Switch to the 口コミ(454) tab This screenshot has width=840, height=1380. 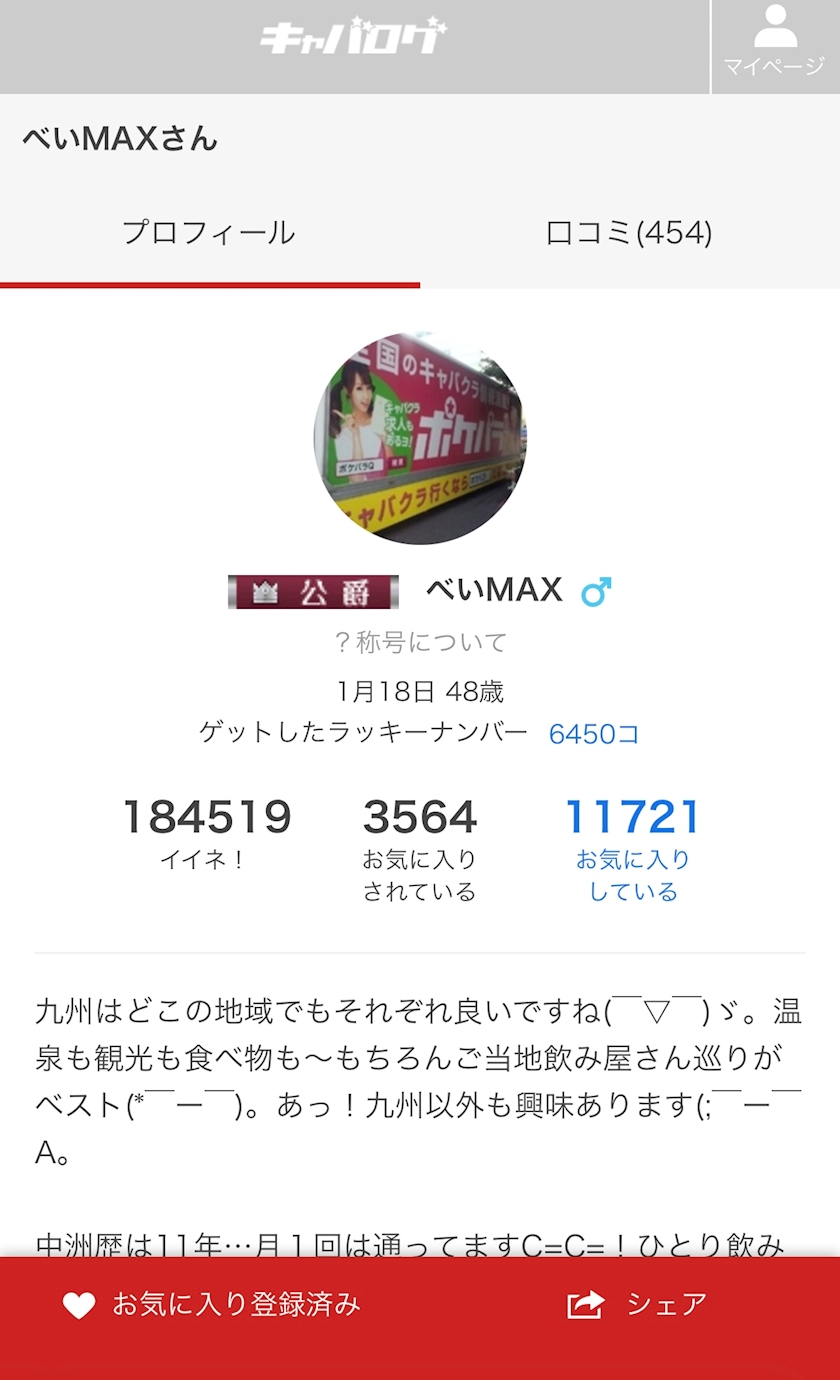tap(630, 233)
